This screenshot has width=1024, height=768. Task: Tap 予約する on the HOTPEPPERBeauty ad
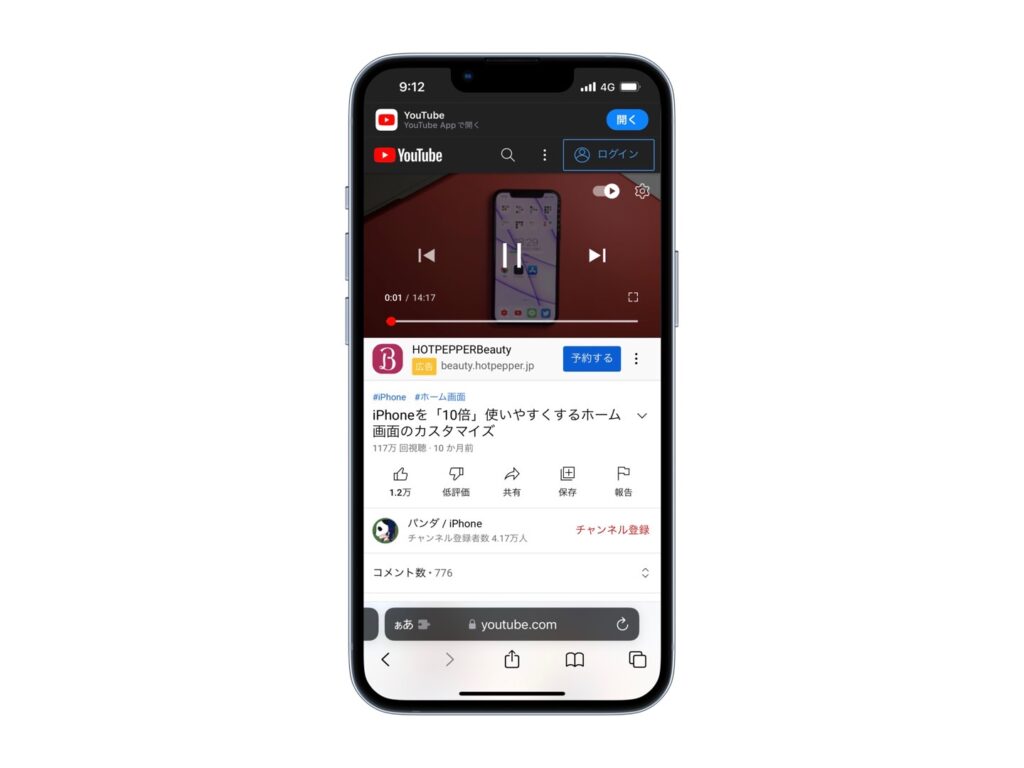pyautogui.click(x=591, y=358)
